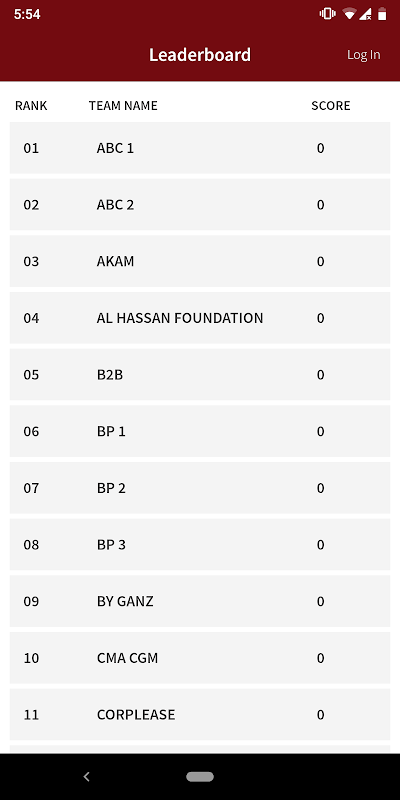The height and width of the screenshot is (800, 400).
Task: Go back using the system back button
Action: [x=87, y=777]
